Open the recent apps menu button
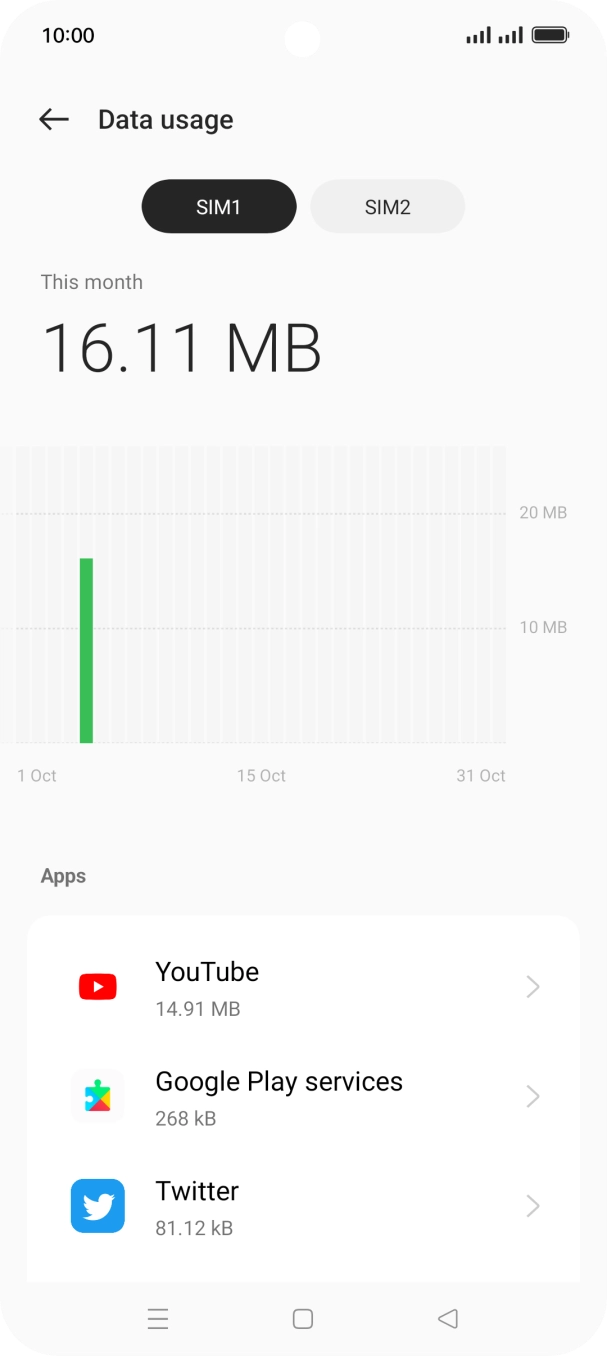This screenshot has height=1356, width=607. click(x=158, y=1319)
